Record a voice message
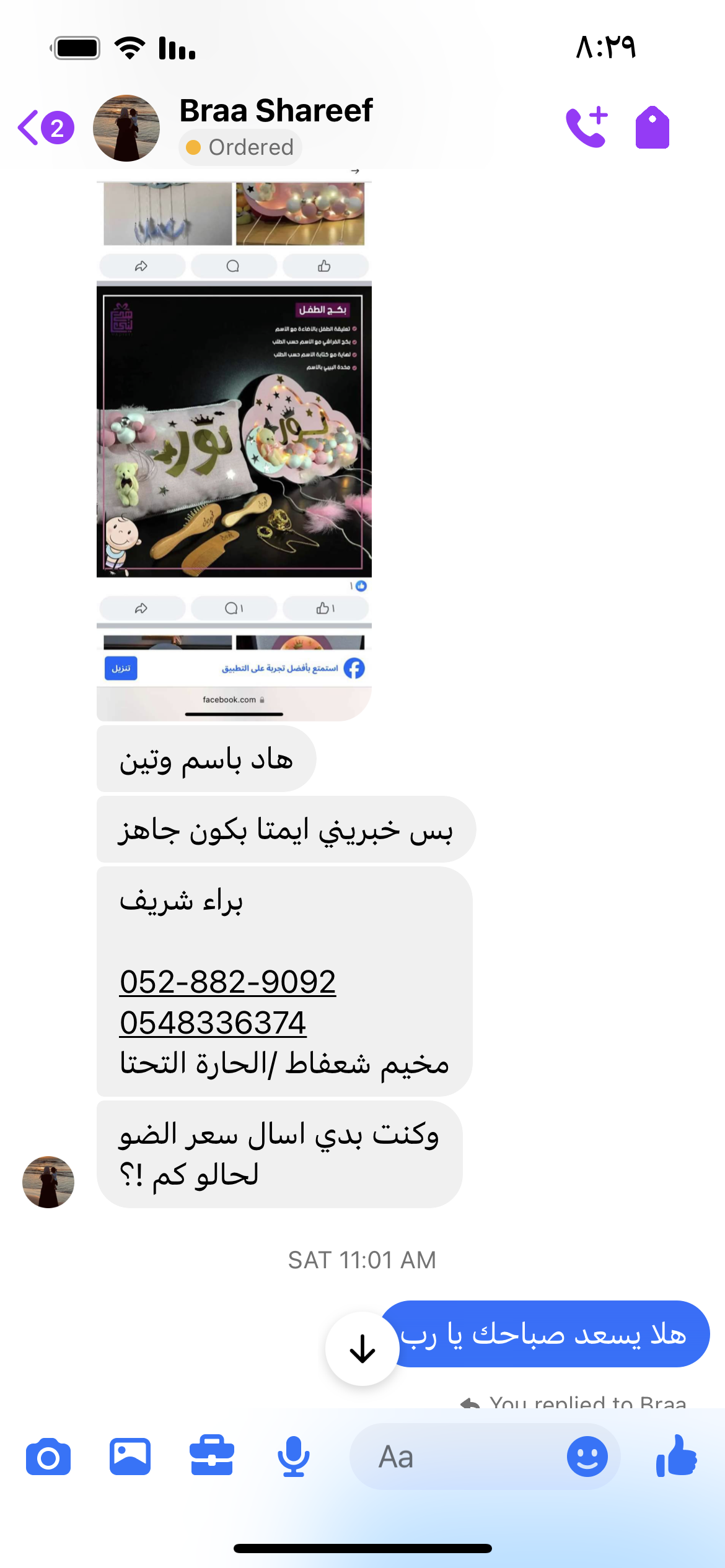 (293, 1457)
